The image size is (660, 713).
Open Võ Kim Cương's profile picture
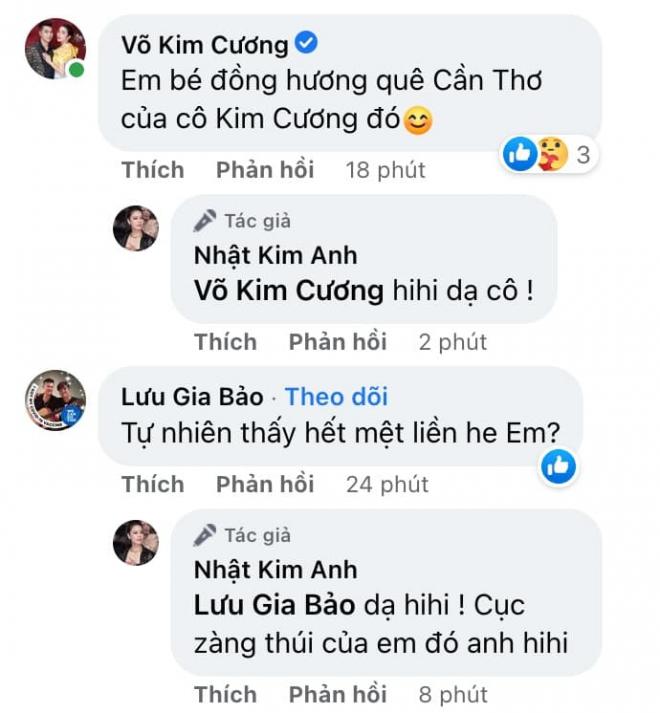pyautogui.click(x=55, y=50)
